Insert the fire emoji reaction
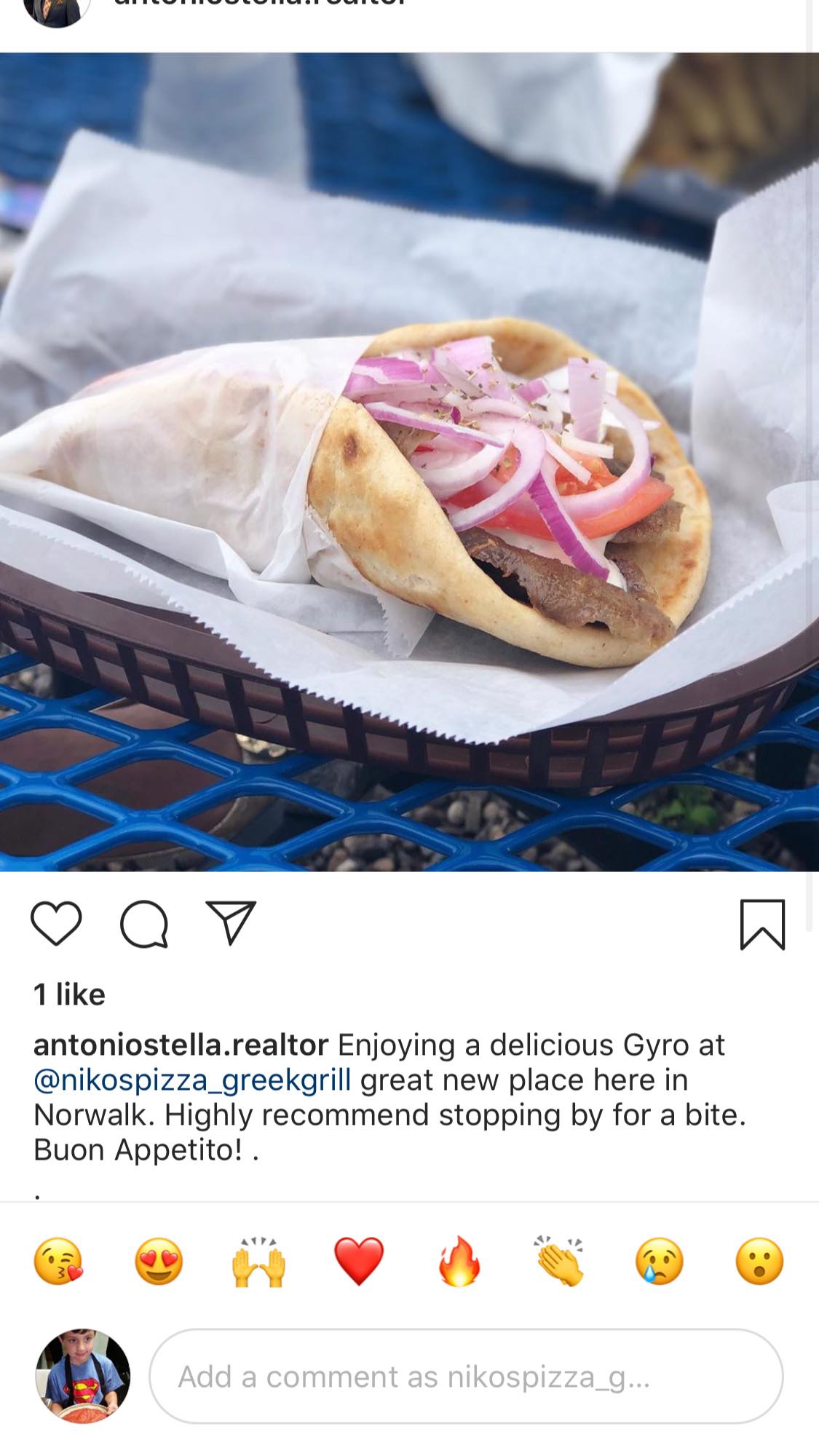 (x=459, y=1262)
